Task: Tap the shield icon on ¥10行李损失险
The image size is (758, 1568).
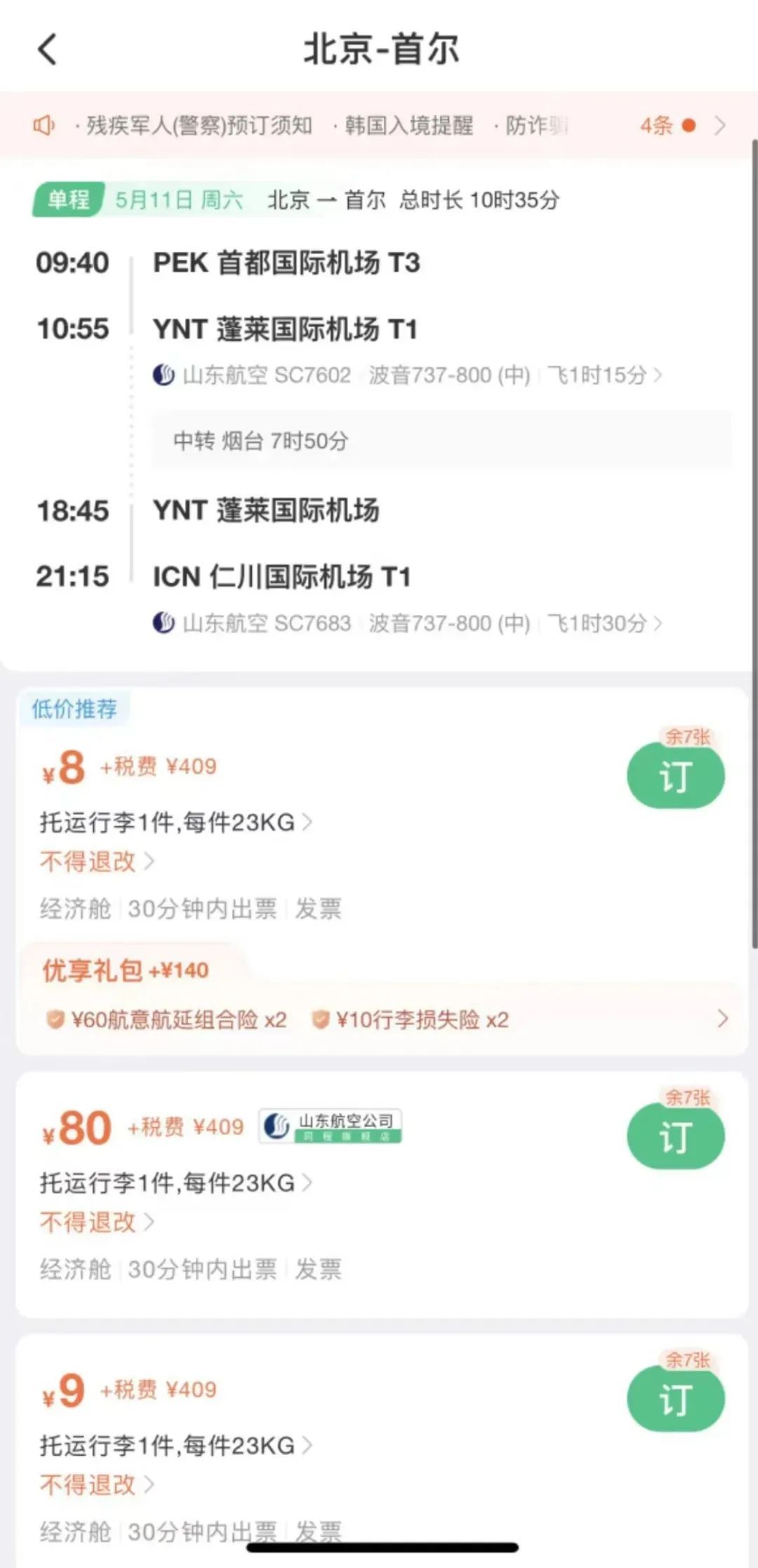Action: point(320,1019)
